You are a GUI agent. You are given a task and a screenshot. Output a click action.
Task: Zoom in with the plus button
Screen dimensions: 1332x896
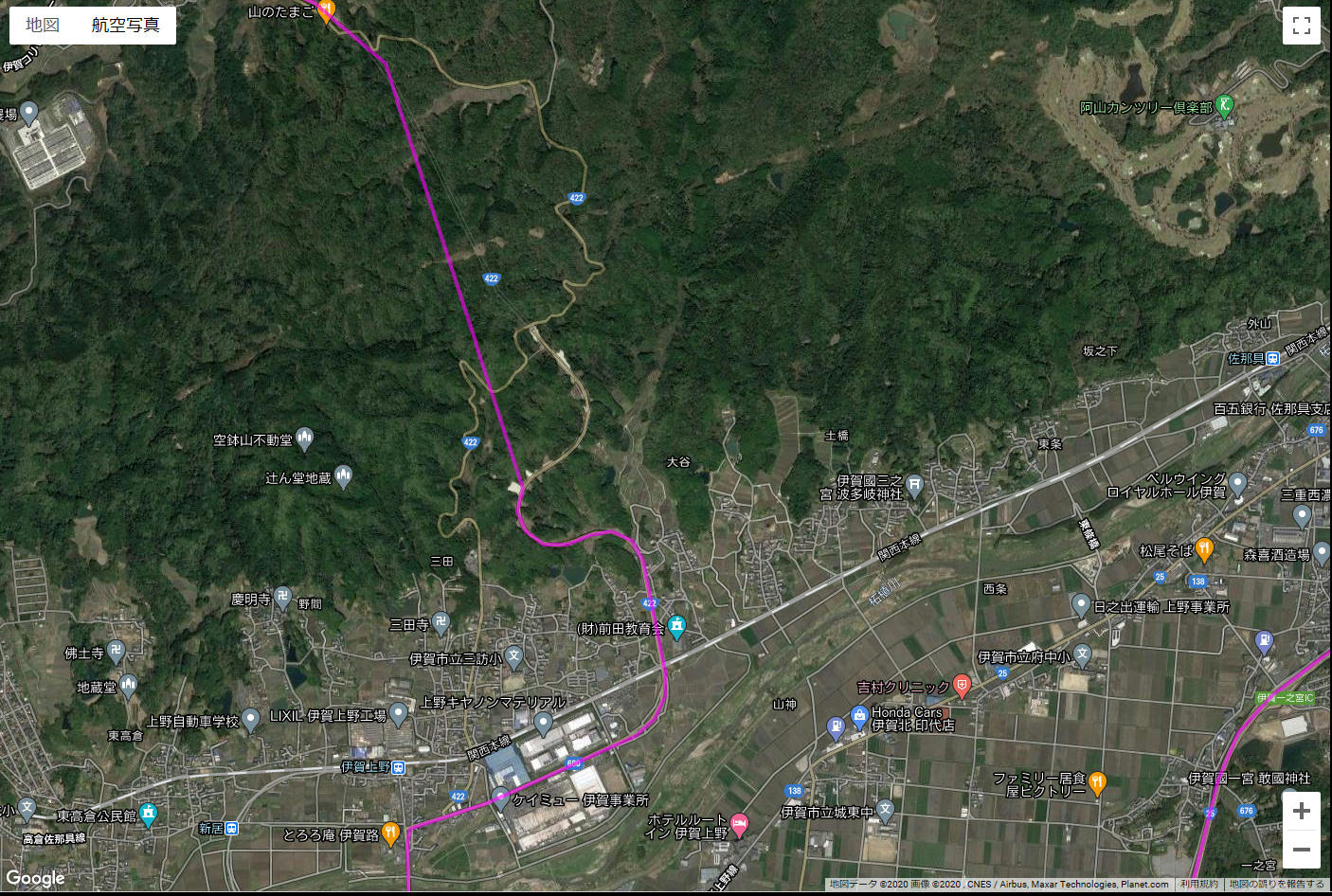1302,811
